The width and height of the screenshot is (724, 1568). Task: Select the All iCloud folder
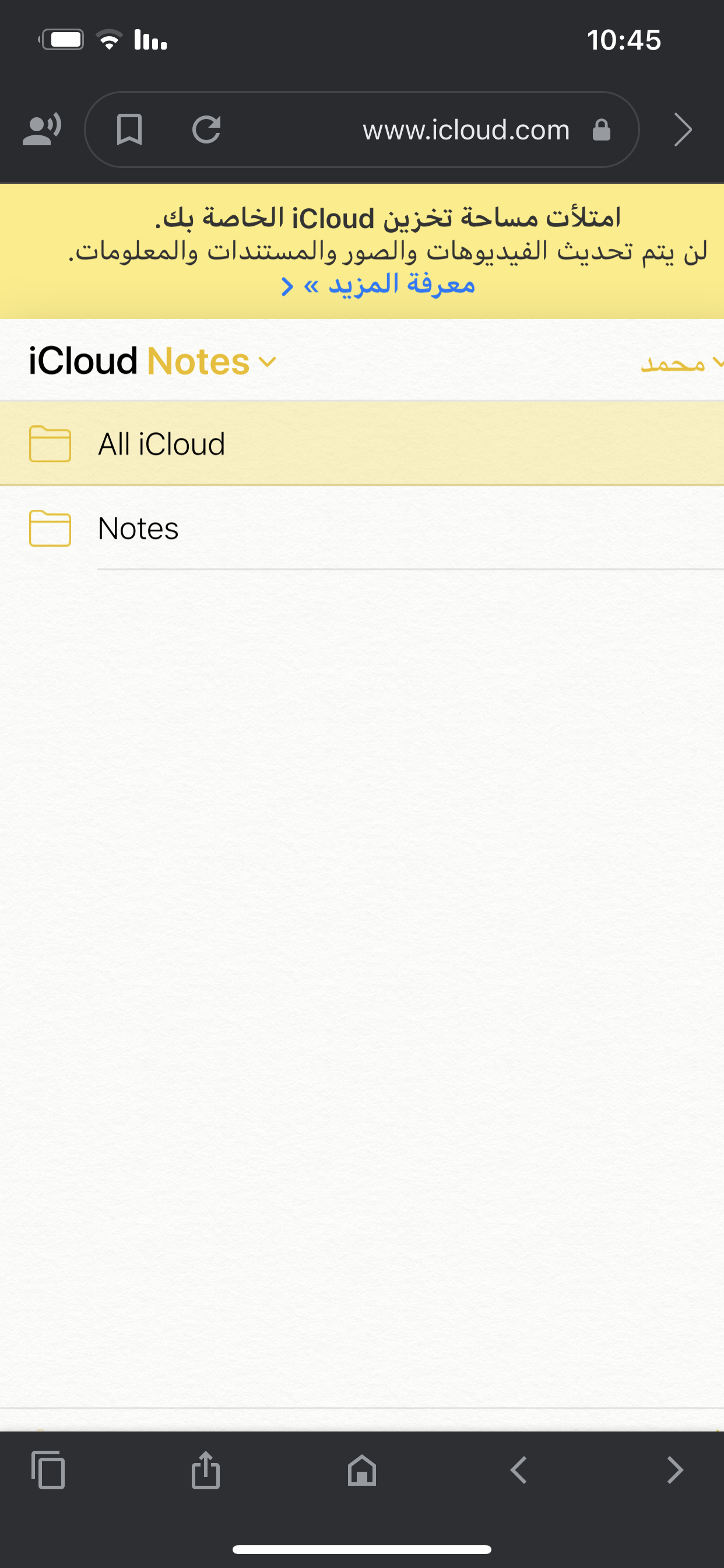(x=362, y=444)
